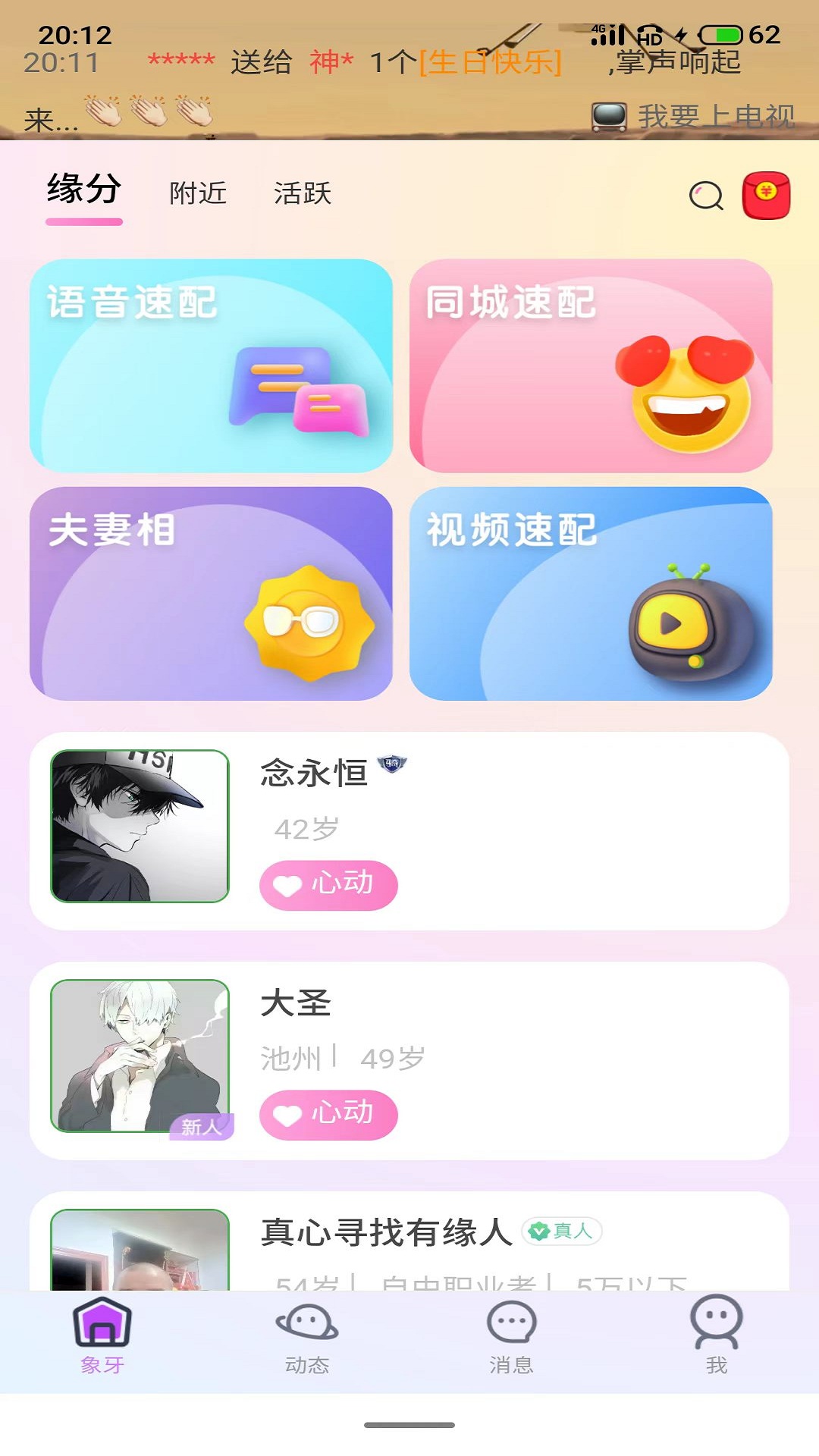Tap the 心动 button for 大圣
Screen dimensions: 819x1456
tap(328, 1114)
